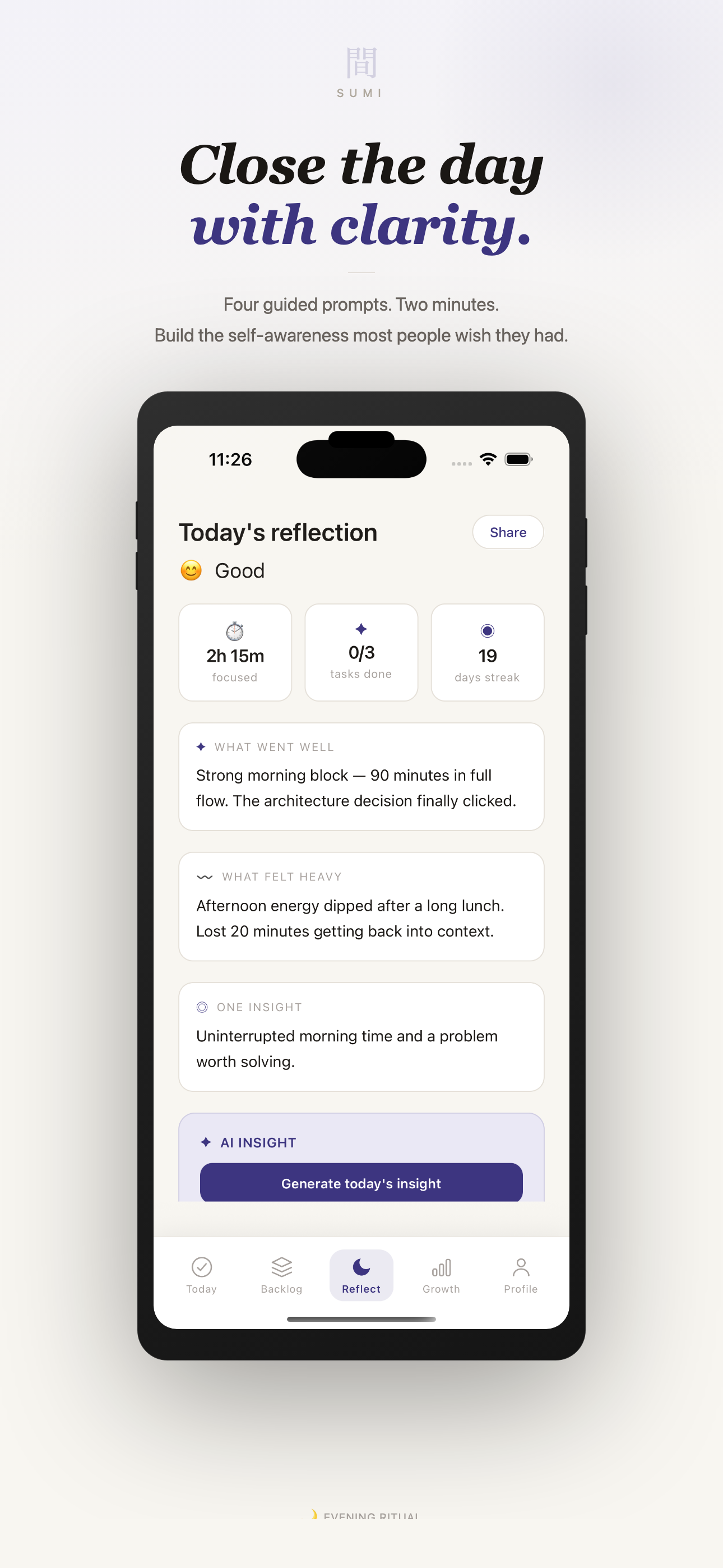Click the Share button

508,532
